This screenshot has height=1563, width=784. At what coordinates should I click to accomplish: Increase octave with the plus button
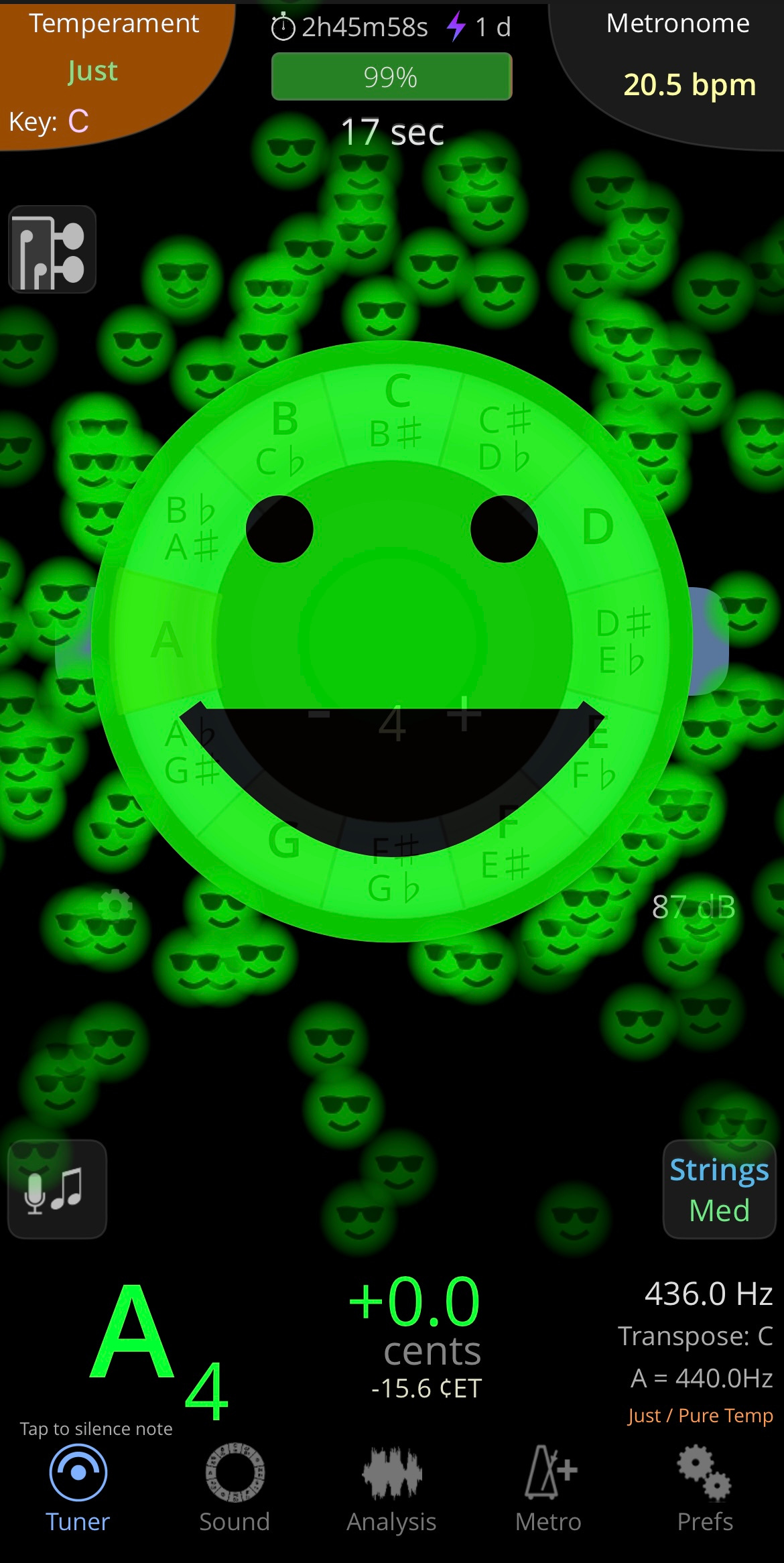(464, 714)
